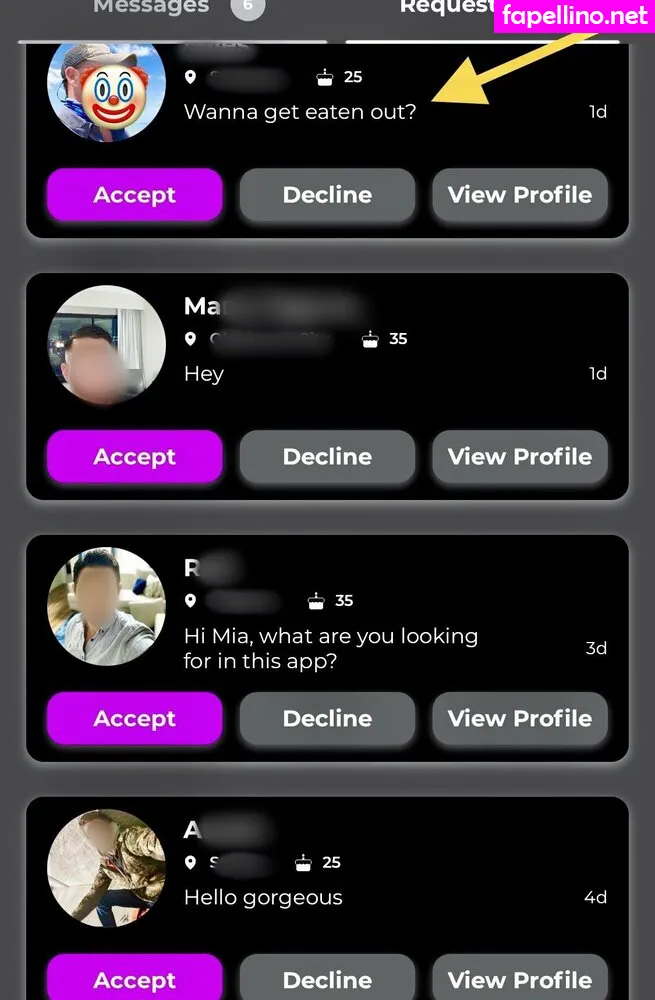The width and height of the screenshot is (655, 1000).
Task: Accept the "Hi Mia" message request
Action: click(134, 719)
